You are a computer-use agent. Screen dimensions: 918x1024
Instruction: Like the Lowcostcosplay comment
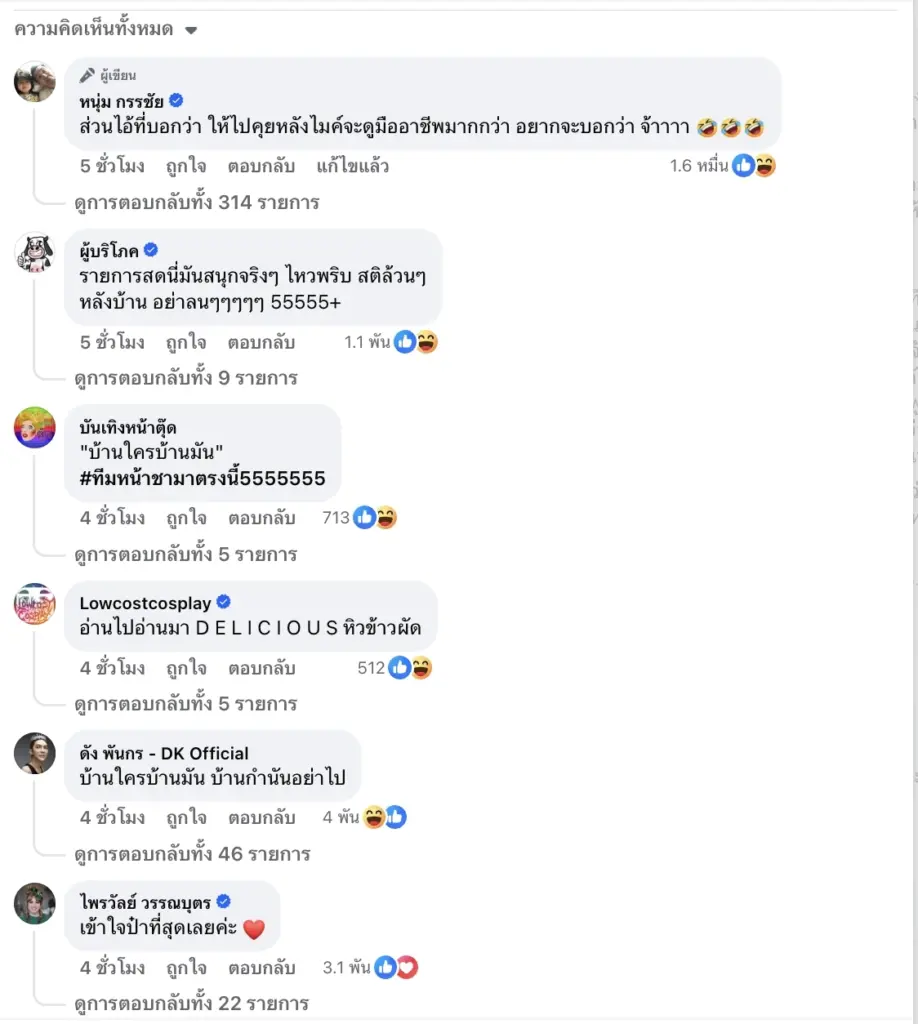[x=186, y=668]
